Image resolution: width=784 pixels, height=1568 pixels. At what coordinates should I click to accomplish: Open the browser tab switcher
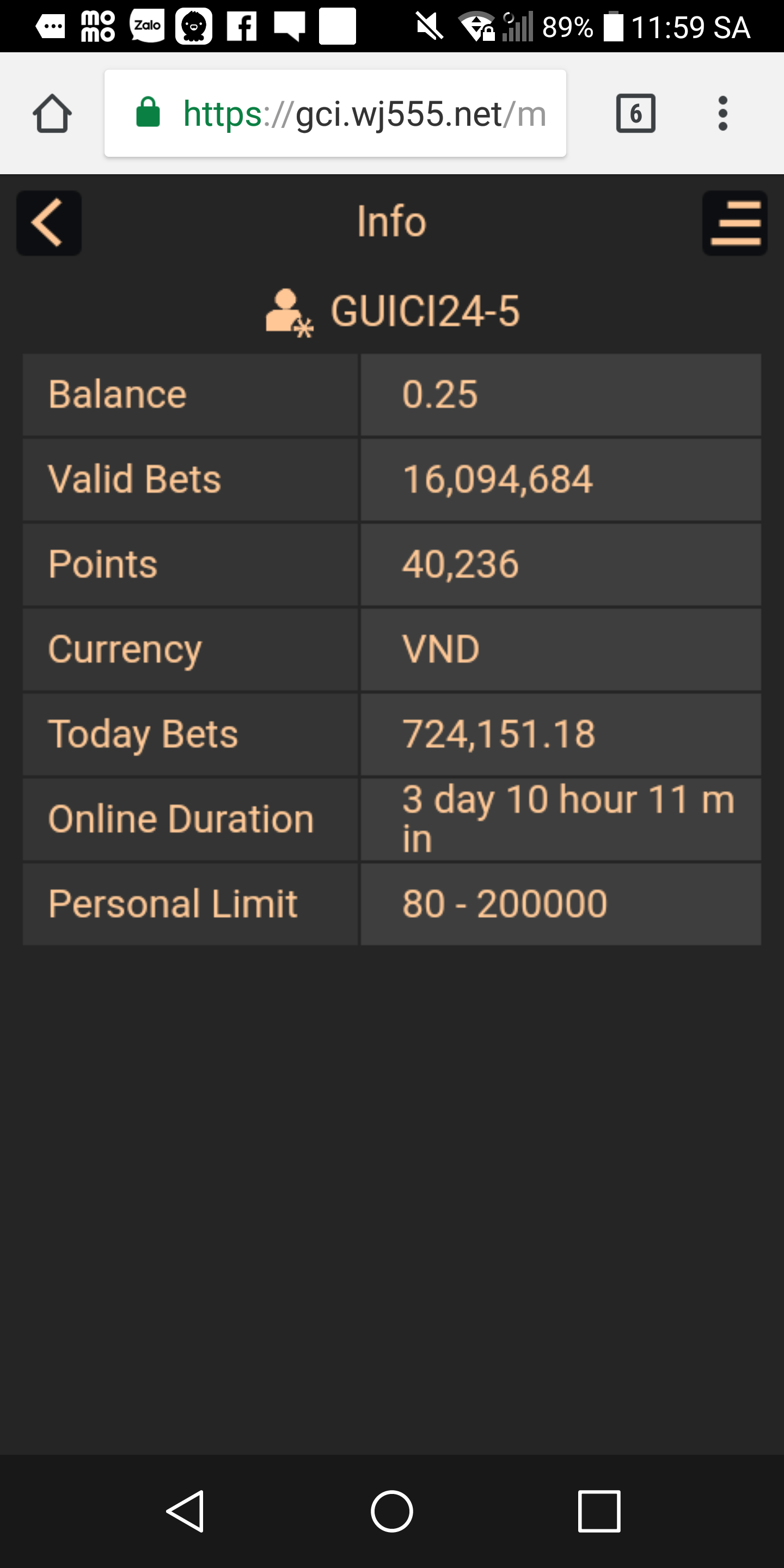coord(635,114)
